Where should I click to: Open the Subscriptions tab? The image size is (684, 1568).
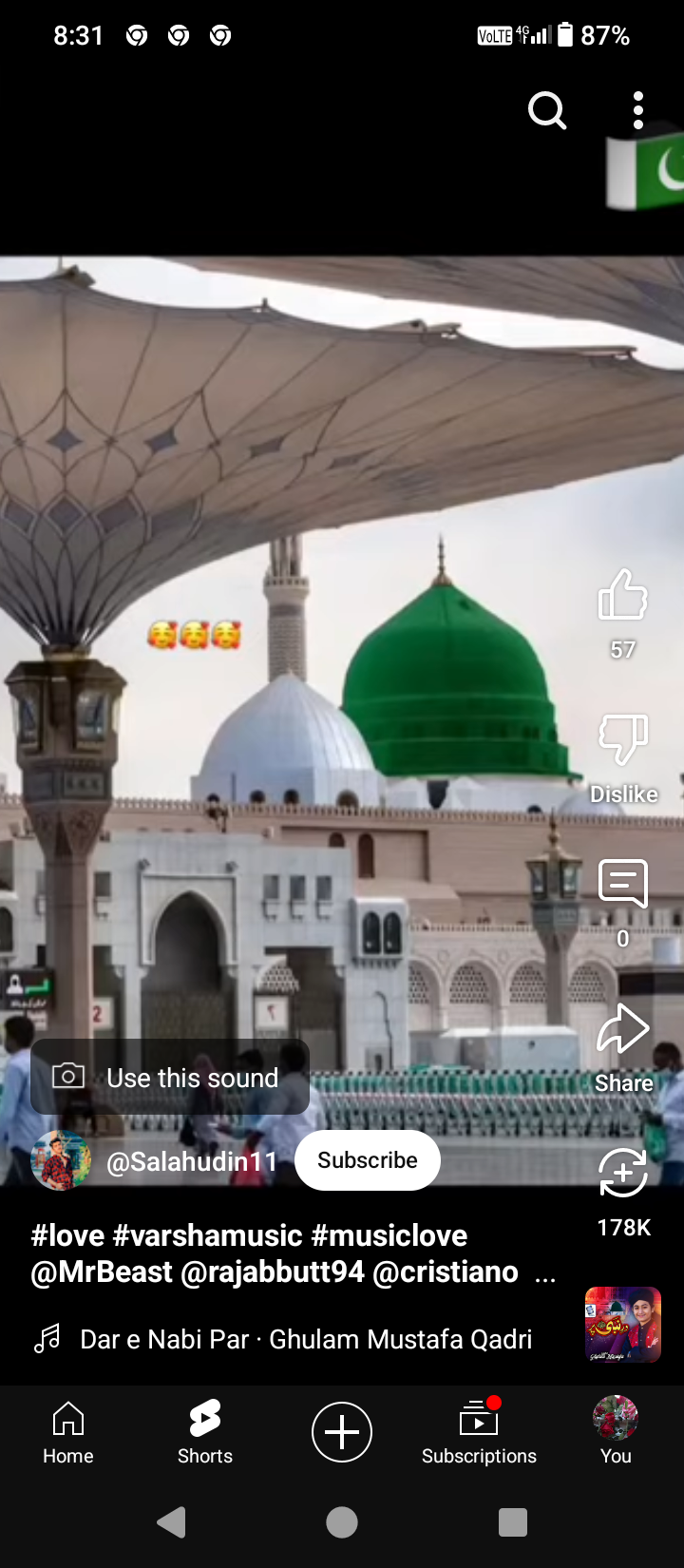tap(479, 1431)
